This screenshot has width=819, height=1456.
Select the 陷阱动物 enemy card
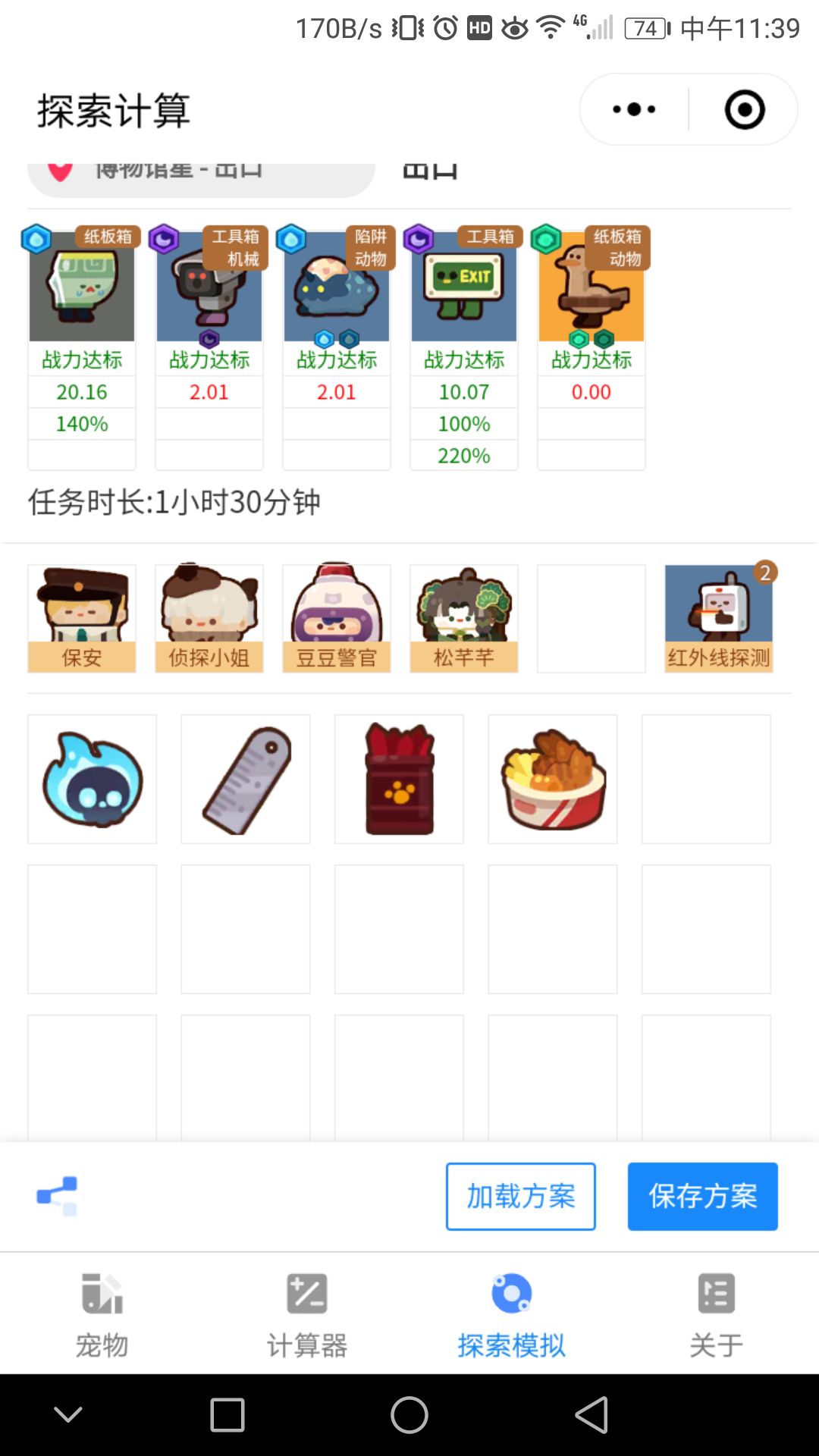(336, 292)
